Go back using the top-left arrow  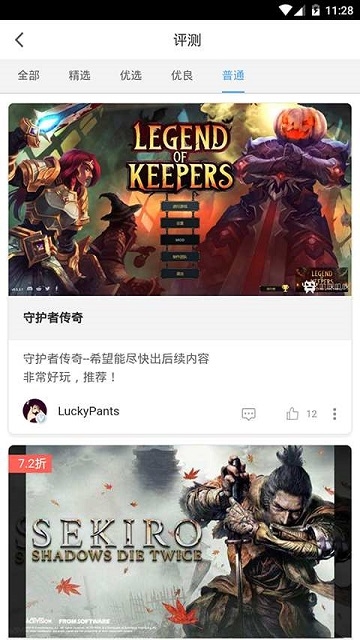click(19, 40)
